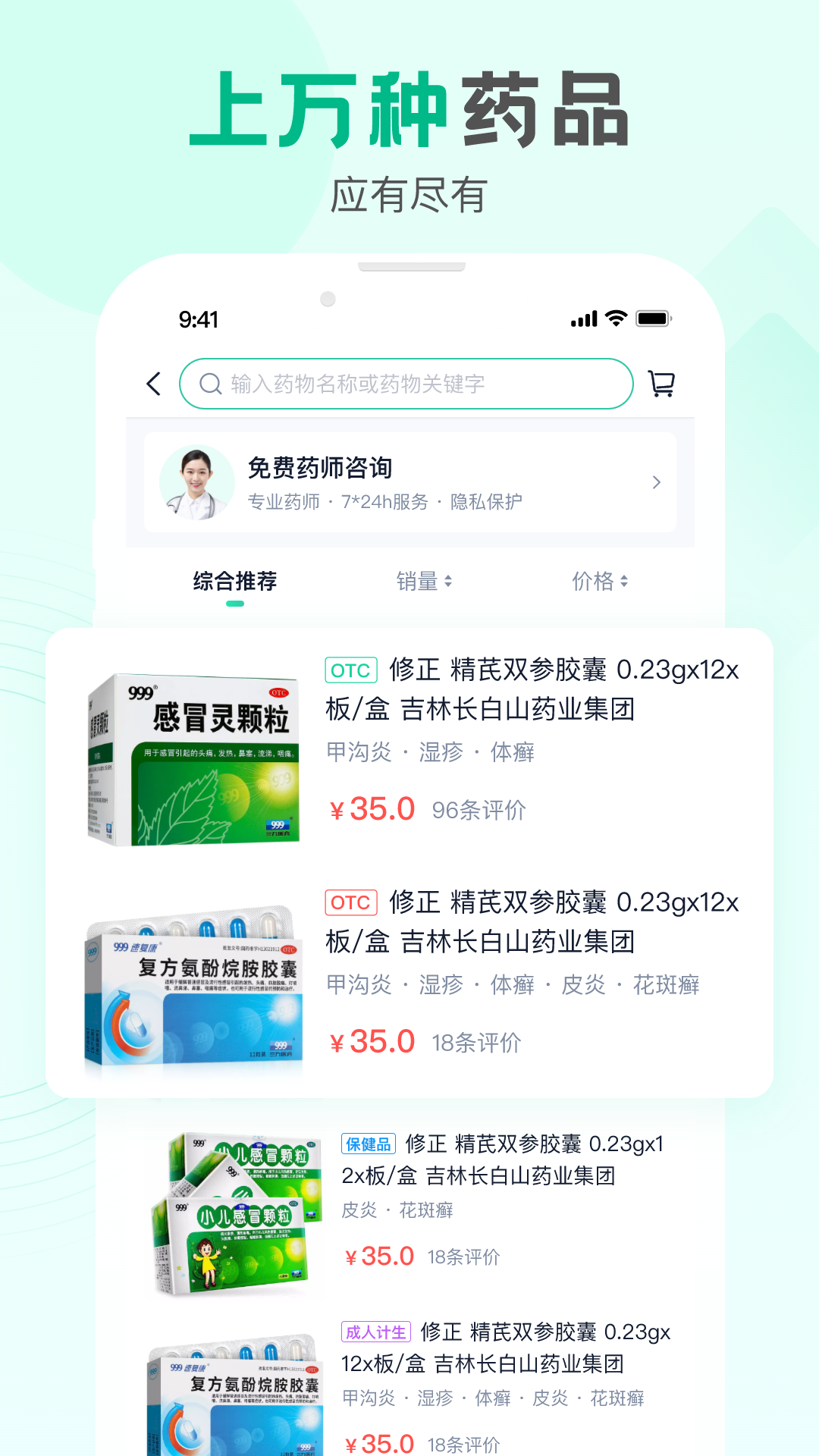Image resolution: width=819 pixels, height=1456 pixels.
Task: Select the 成人计生 label tag
Action: pos(376,1332)
